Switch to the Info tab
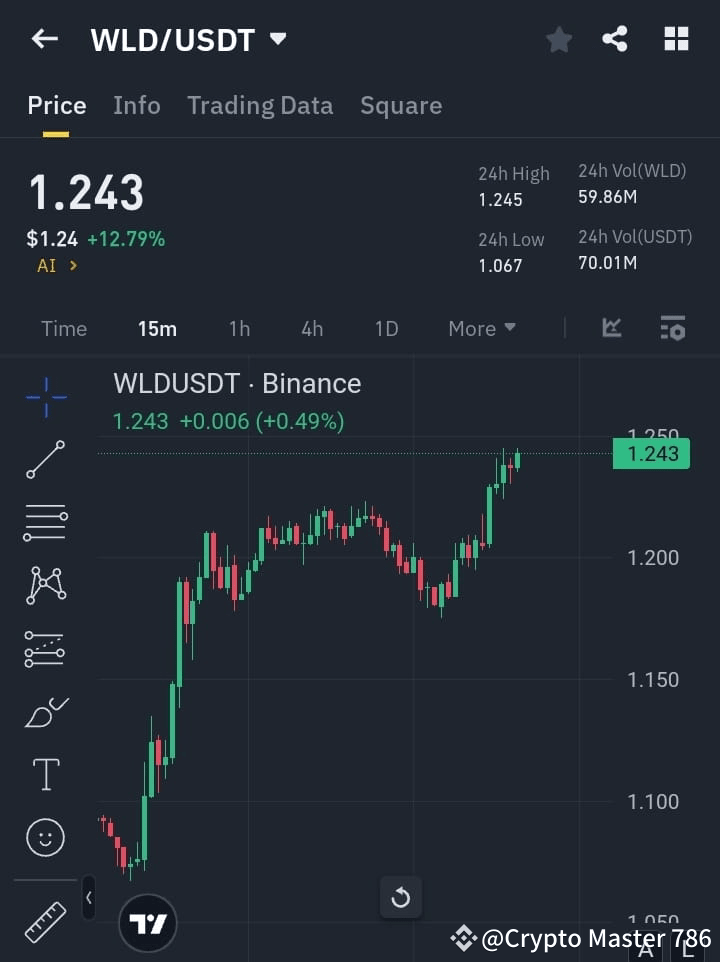 pos(137,105)
